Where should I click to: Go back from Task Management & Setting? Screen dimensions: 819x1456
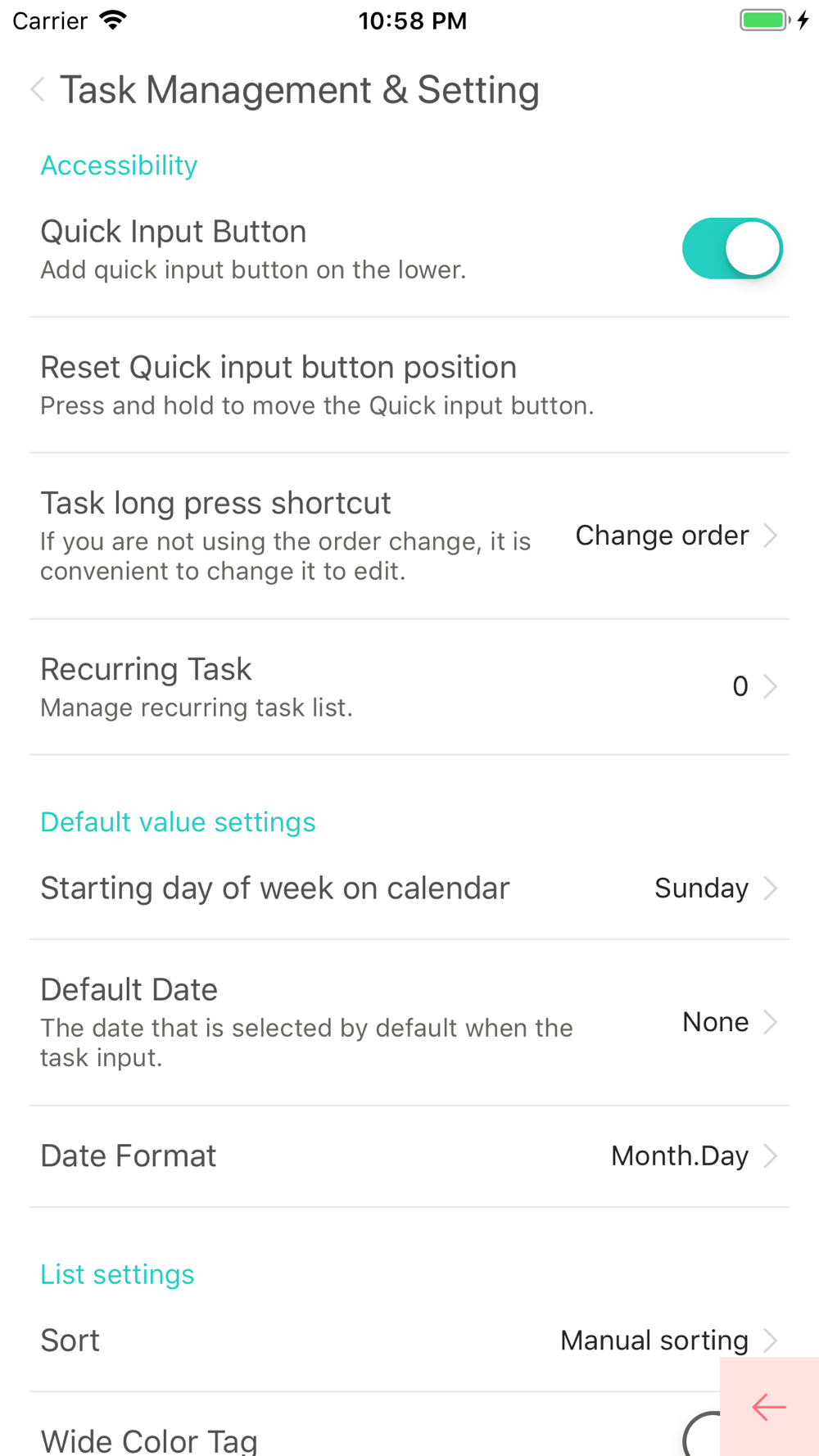[38, 89]
